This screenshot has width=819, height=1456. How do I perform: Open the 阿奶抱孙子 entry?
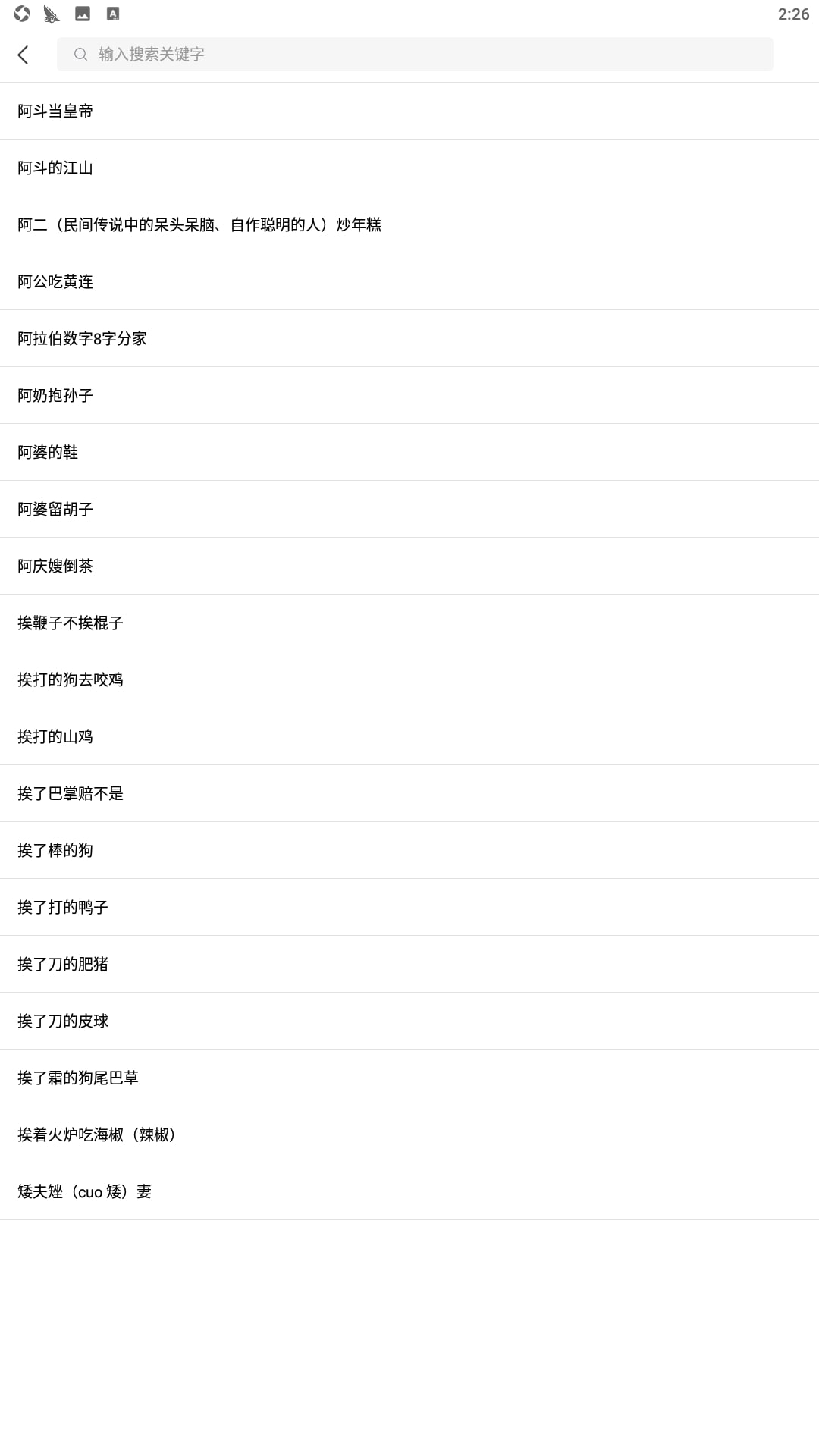[56, 396]
